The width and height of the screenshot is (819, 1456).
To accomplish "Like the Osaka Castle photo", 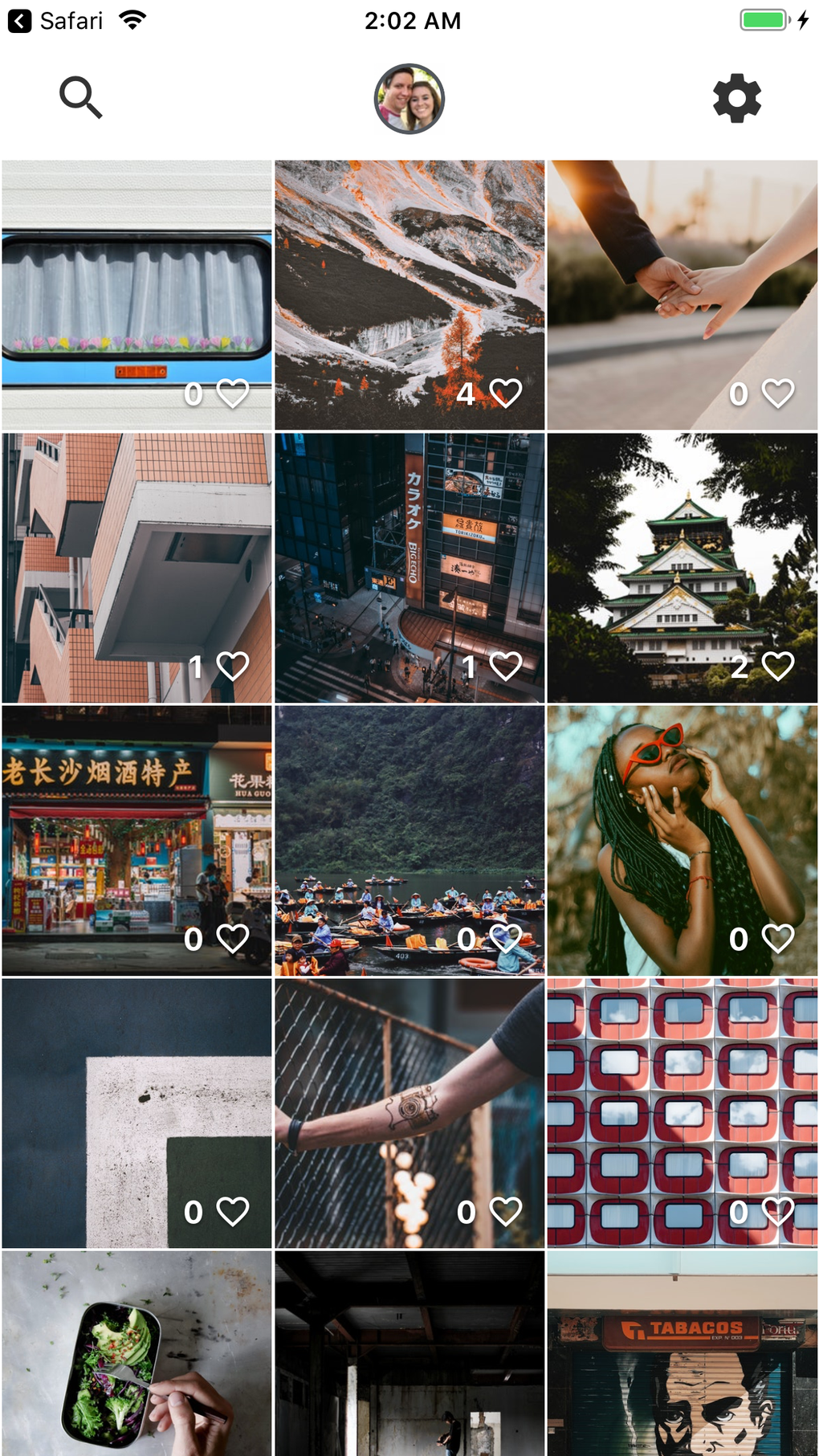I will click(x=776, y=665).
